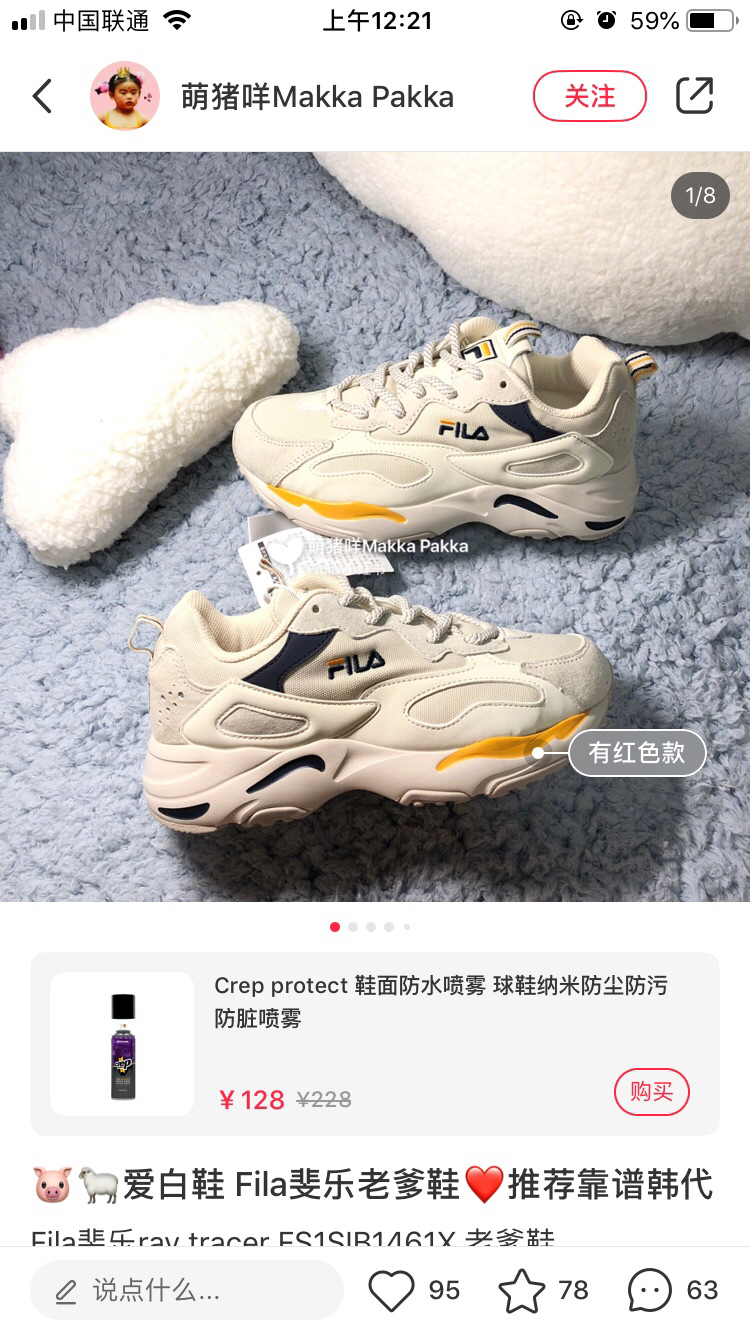The image size is (750, 1334).
Task: Follow the author with 关注 button
Action: pos(590,96)
